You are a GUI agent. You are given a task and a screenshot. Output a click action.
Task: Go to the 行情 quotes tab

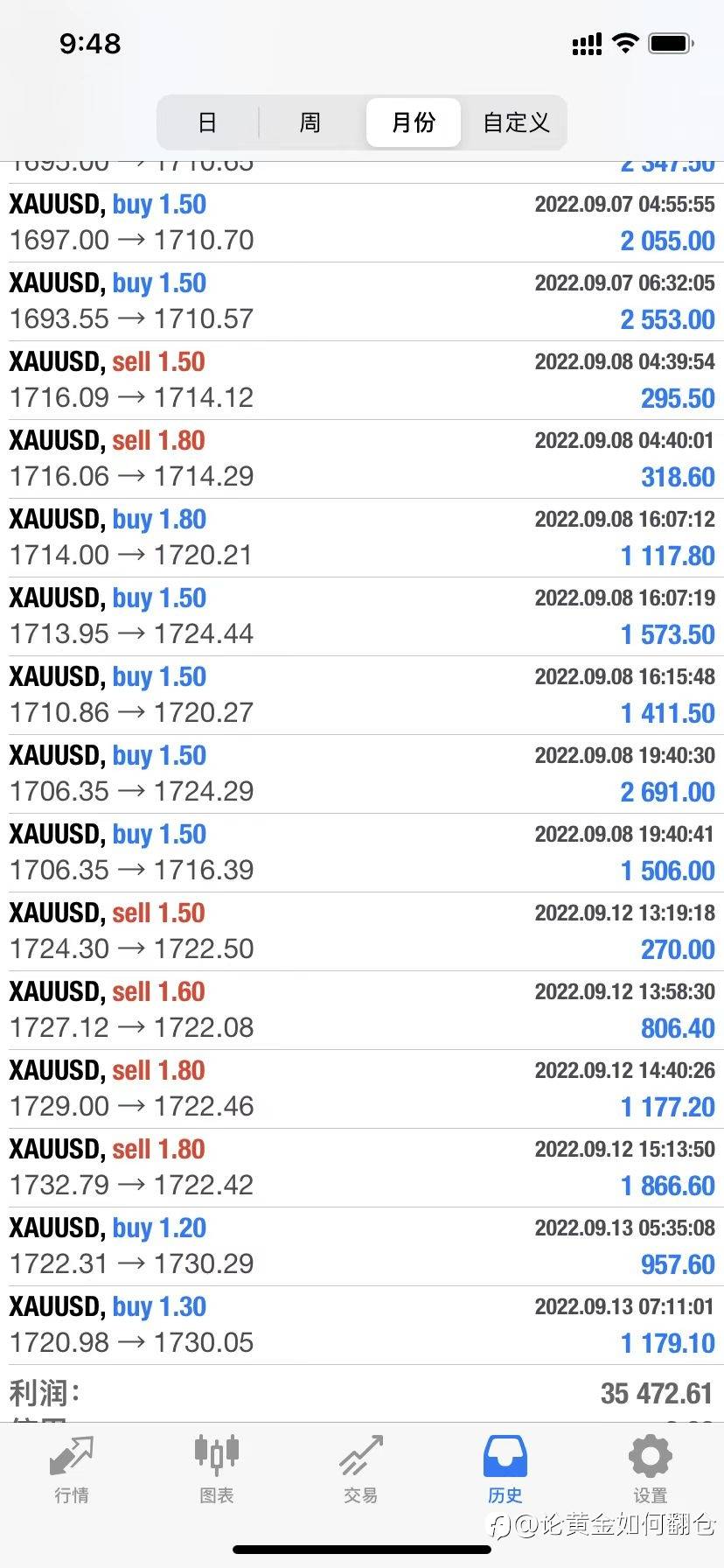coord(72,1470)
